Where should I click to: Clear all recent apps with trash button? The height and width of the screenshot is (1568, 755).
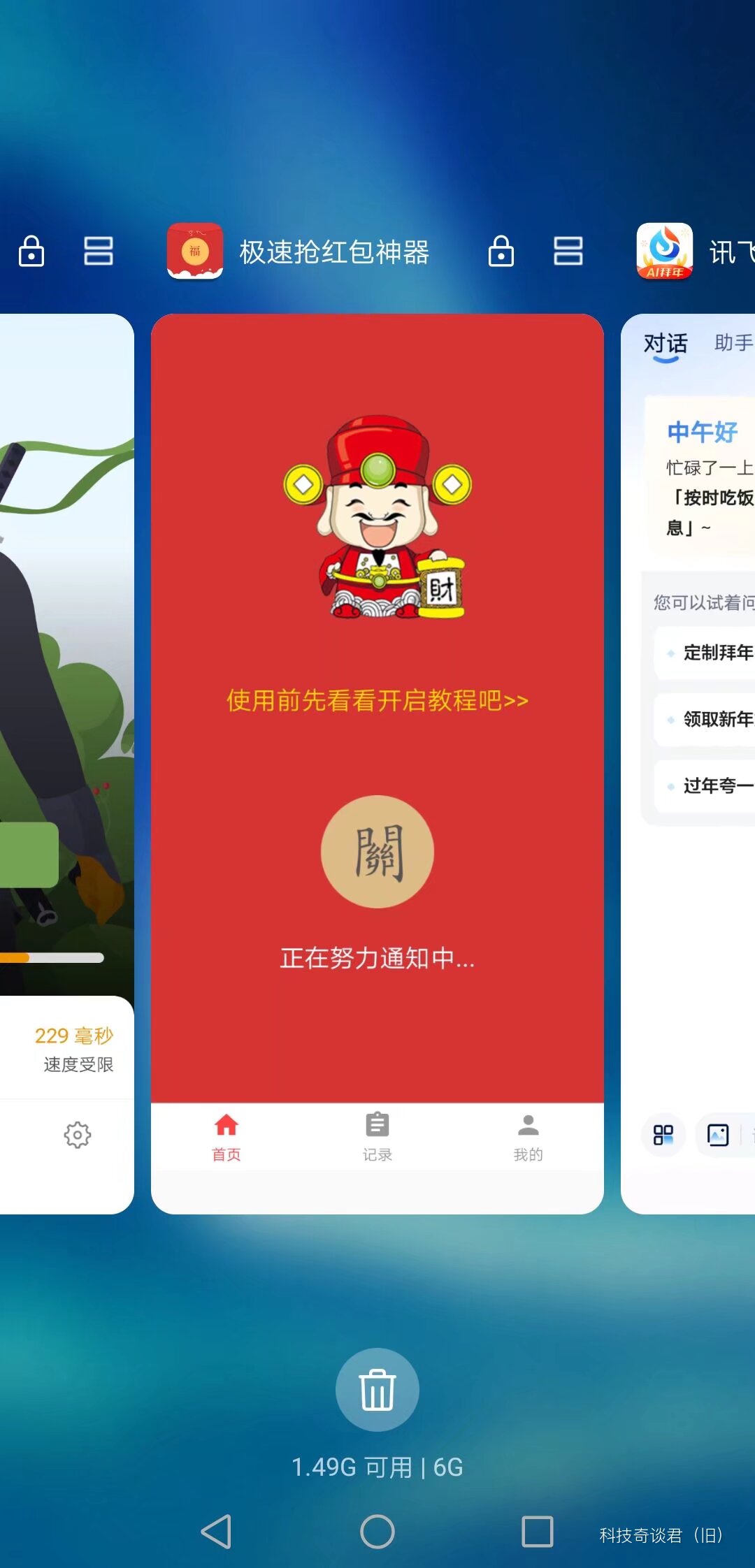[377, 1390]
